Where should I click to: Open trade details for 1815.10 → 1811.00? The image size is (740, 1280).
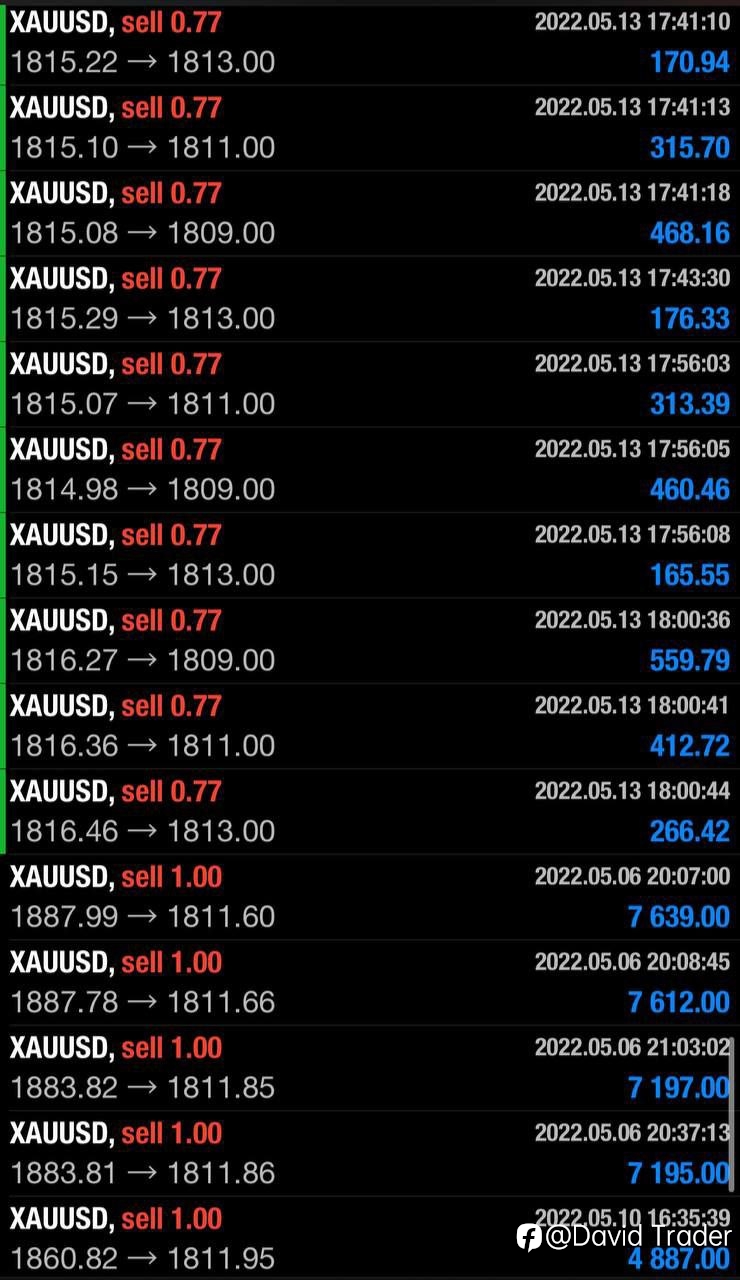370,128
